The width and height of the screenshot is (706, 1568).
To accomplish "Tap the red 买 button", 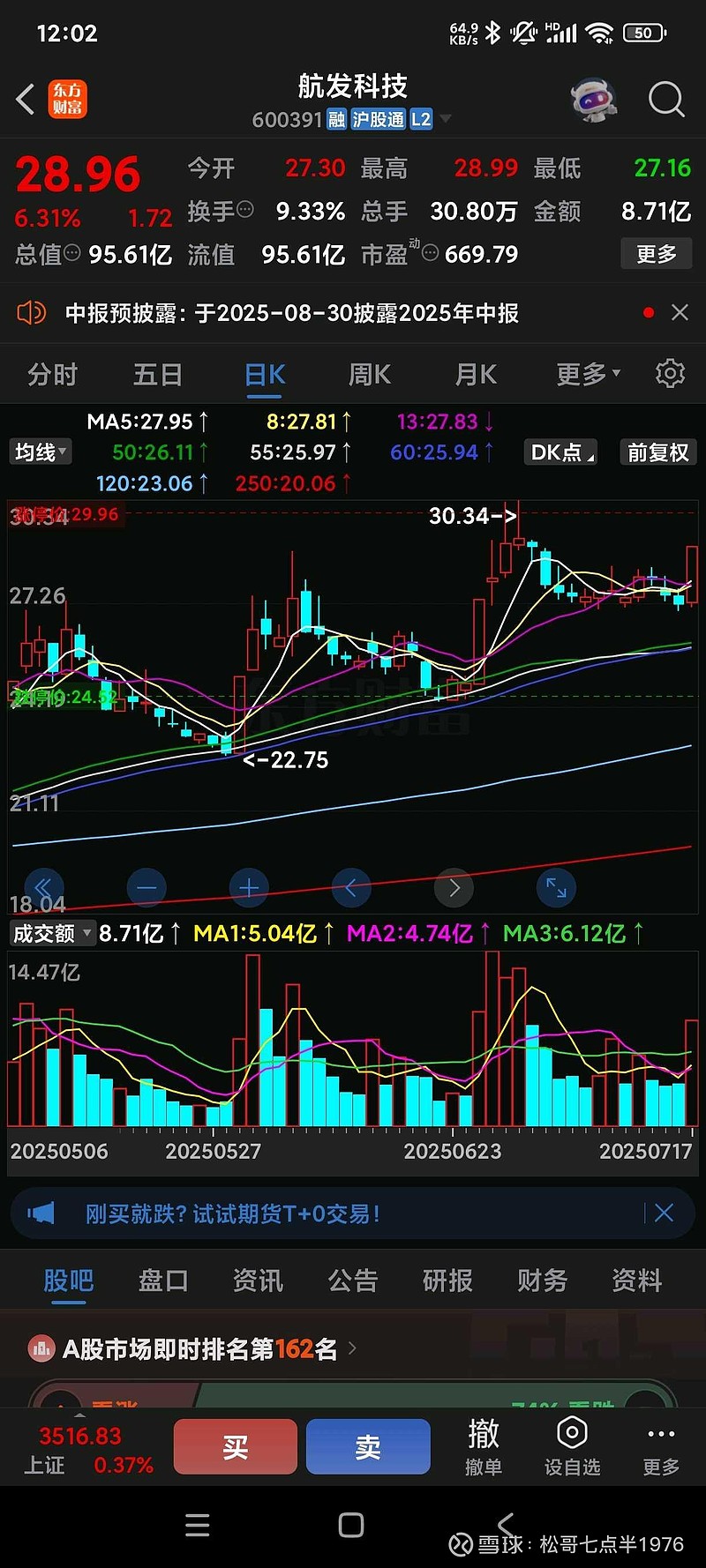I will point(235,1446).
